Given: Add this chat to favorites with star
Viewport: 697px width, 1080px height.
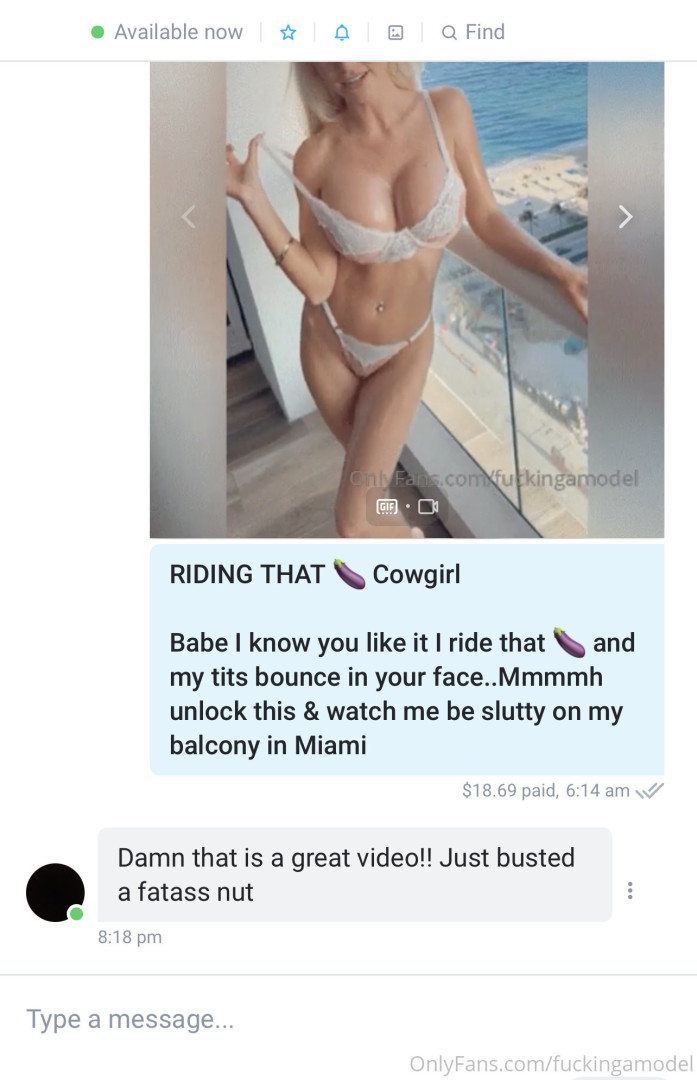Looking at the screenshot, I should (x=288, y=32).
